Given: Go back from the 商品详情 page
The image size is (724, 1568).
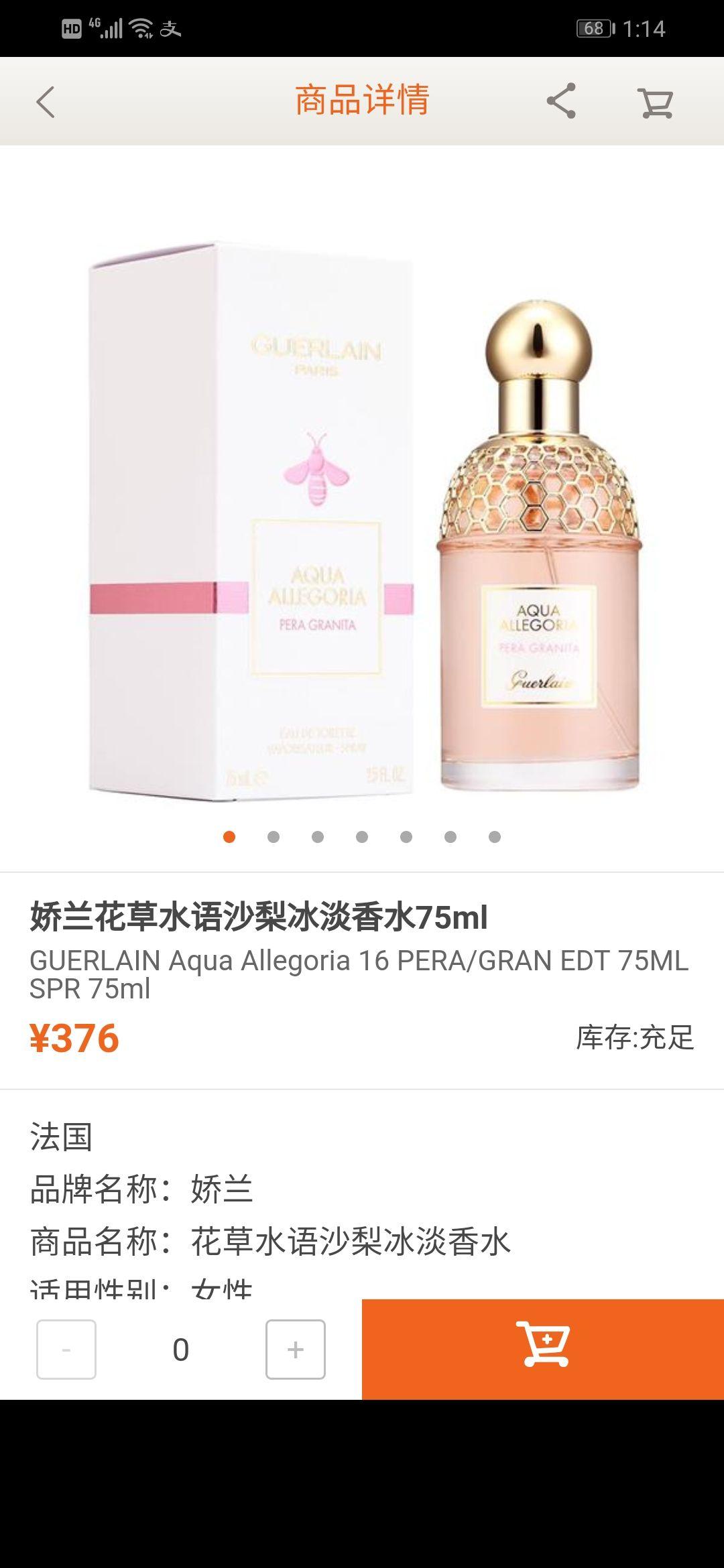Looking at the screenshot, I should [x=46, y=103].
